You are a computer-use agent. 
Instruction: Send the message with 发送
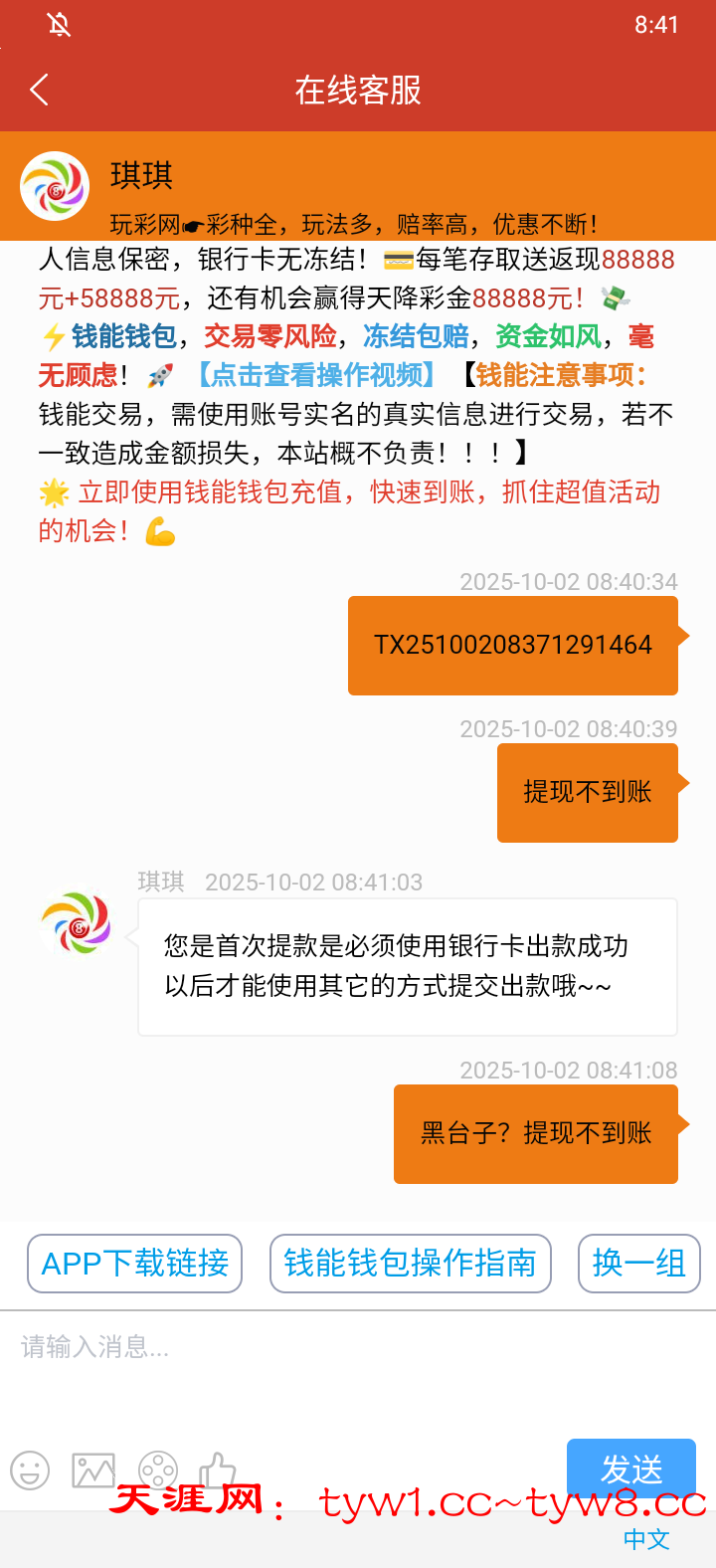coord(630,1469)
